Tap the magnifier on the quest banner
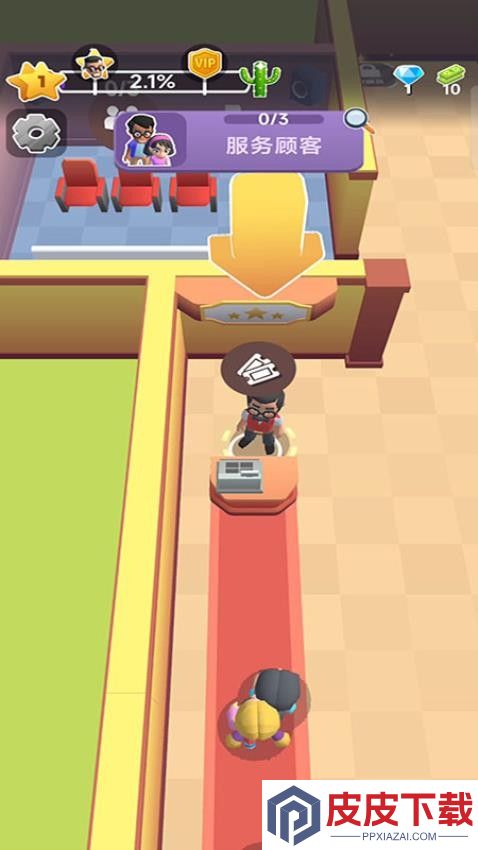The height and width of the screenshot is (850, 478). tap(360, 120)
